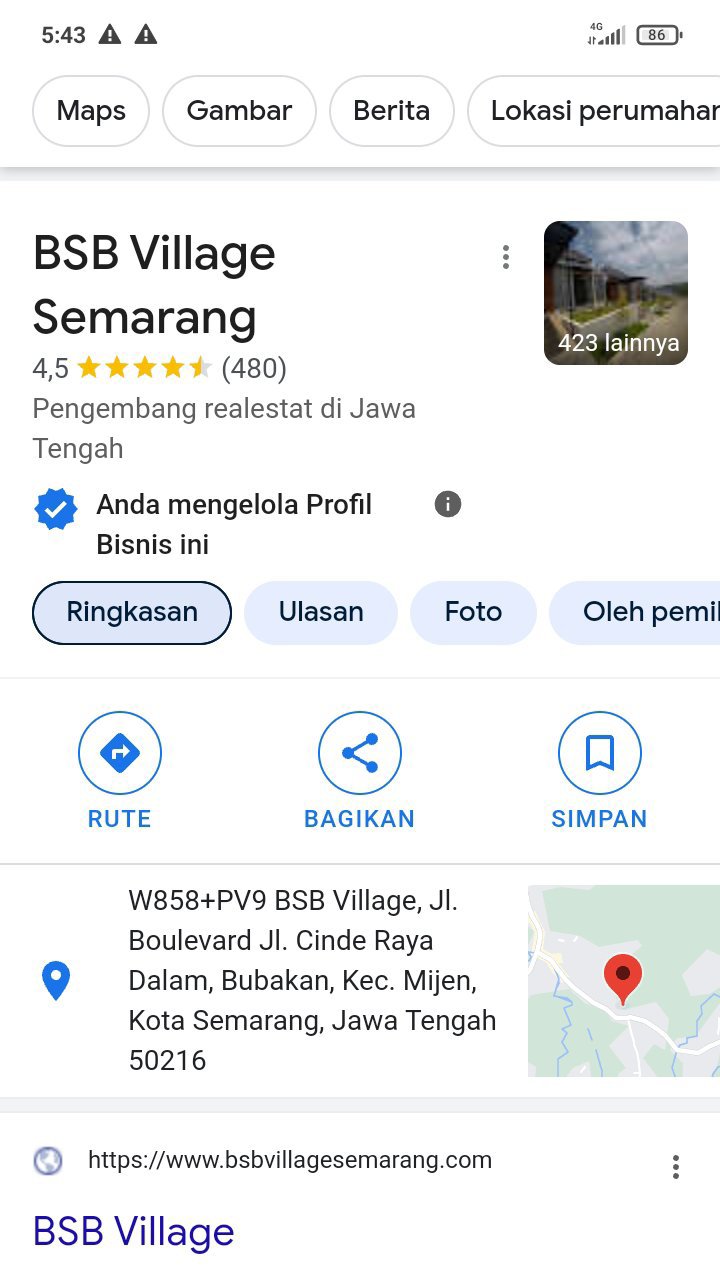Open the BSB Village website result link

tap(134, 1232)
